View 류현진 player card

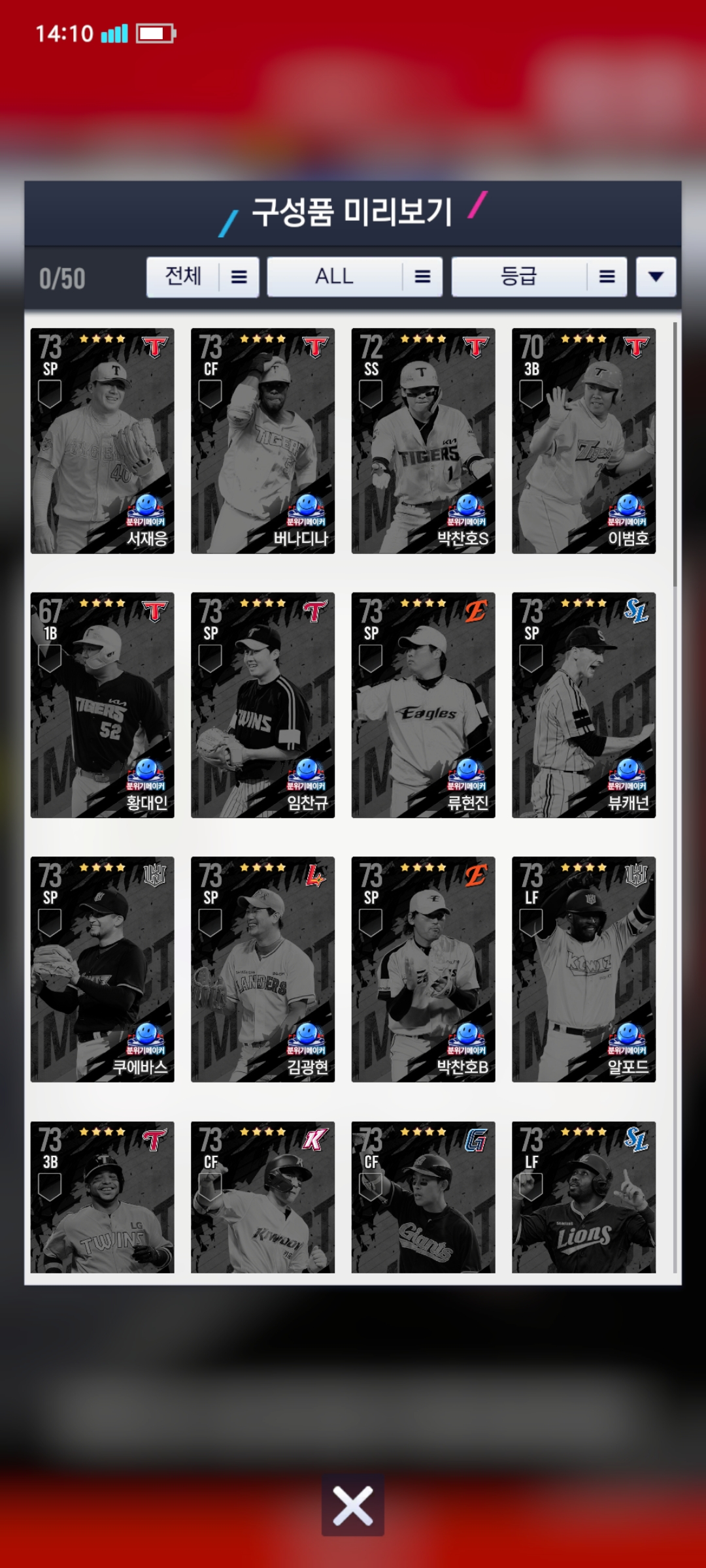pos(423,705)
